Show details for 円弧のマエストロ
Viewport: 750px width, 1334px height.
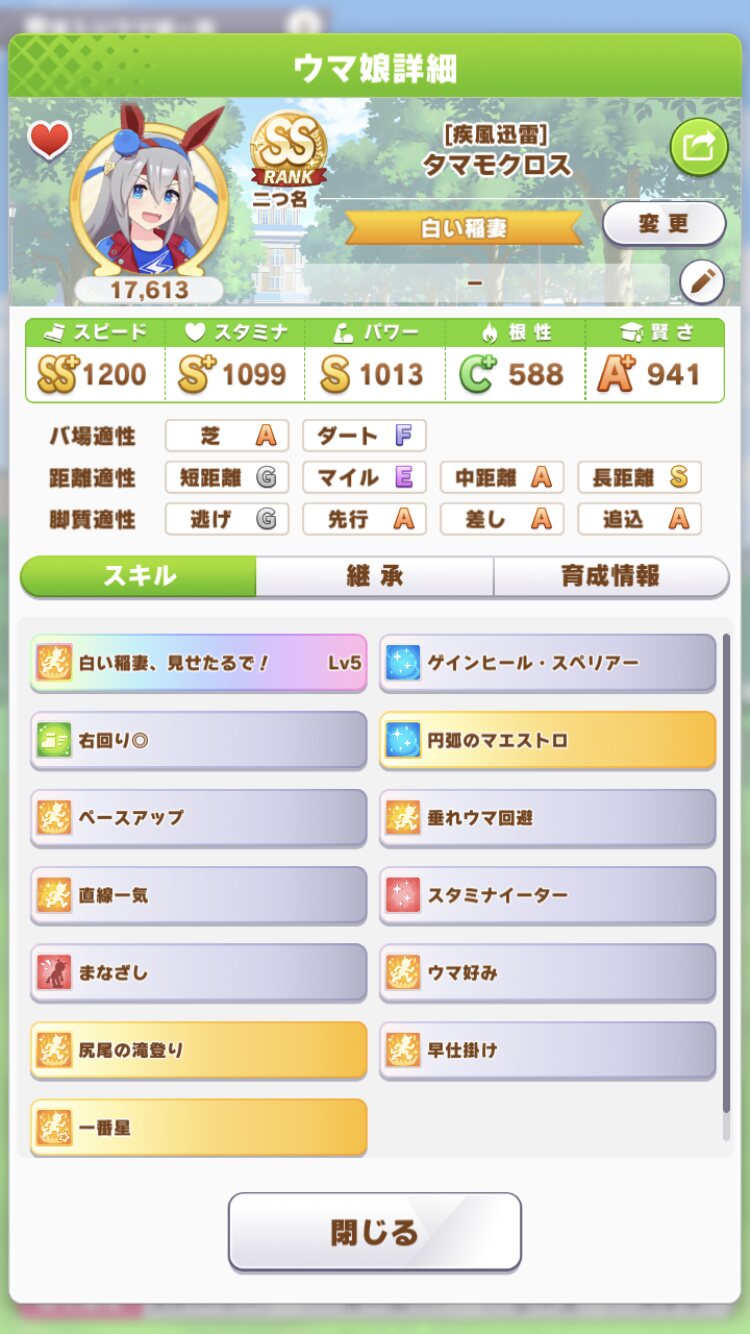tap(547, 740)
